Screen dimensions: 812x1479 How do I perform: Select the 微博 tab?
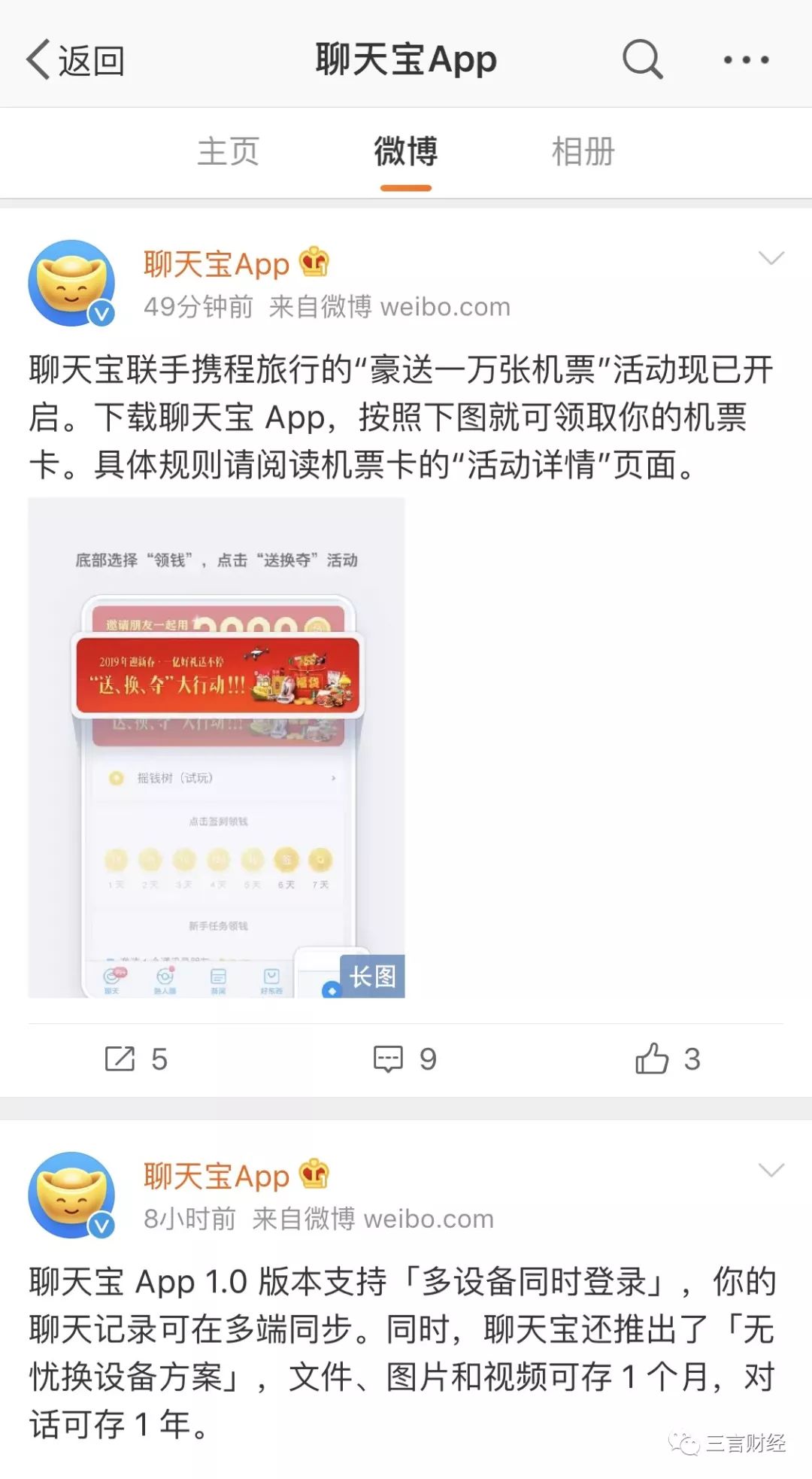(x=405, y=151)
